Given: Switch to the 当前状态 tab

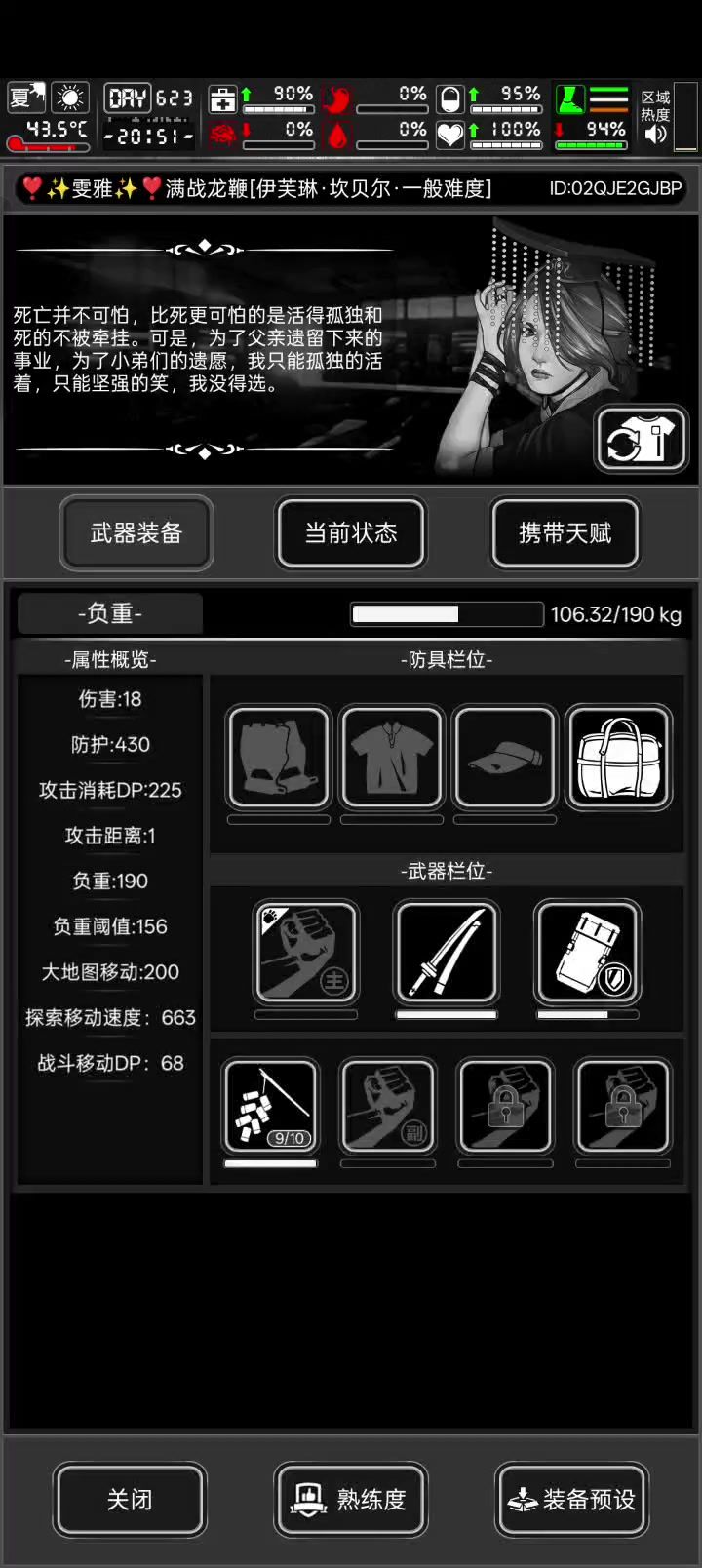Looking at the screenshot, I should 351,532.
